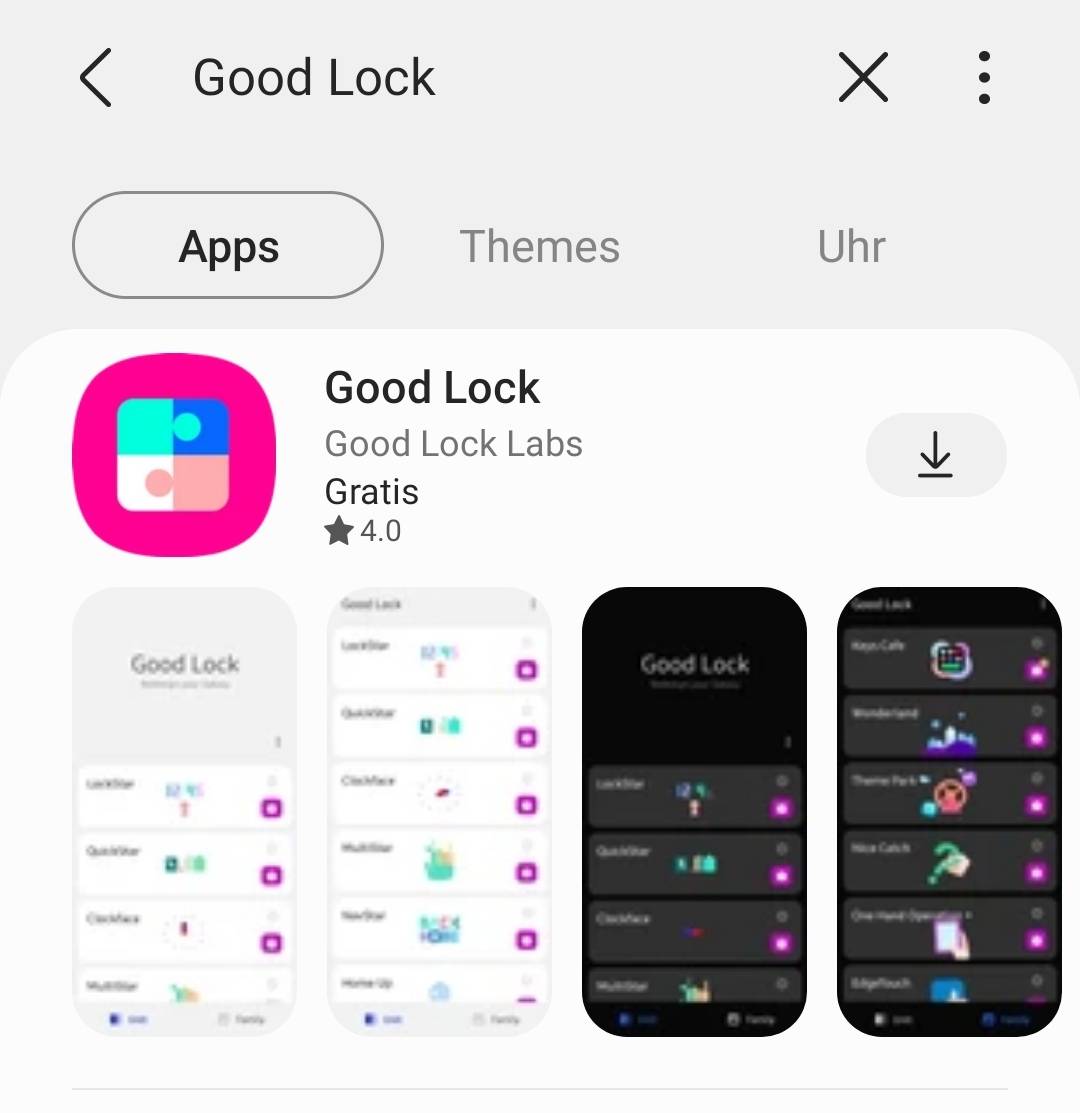Viewport: 1080px width, 1113px height.
Task: Switch to the Uhr tab
Action: (x=851, y=246)
